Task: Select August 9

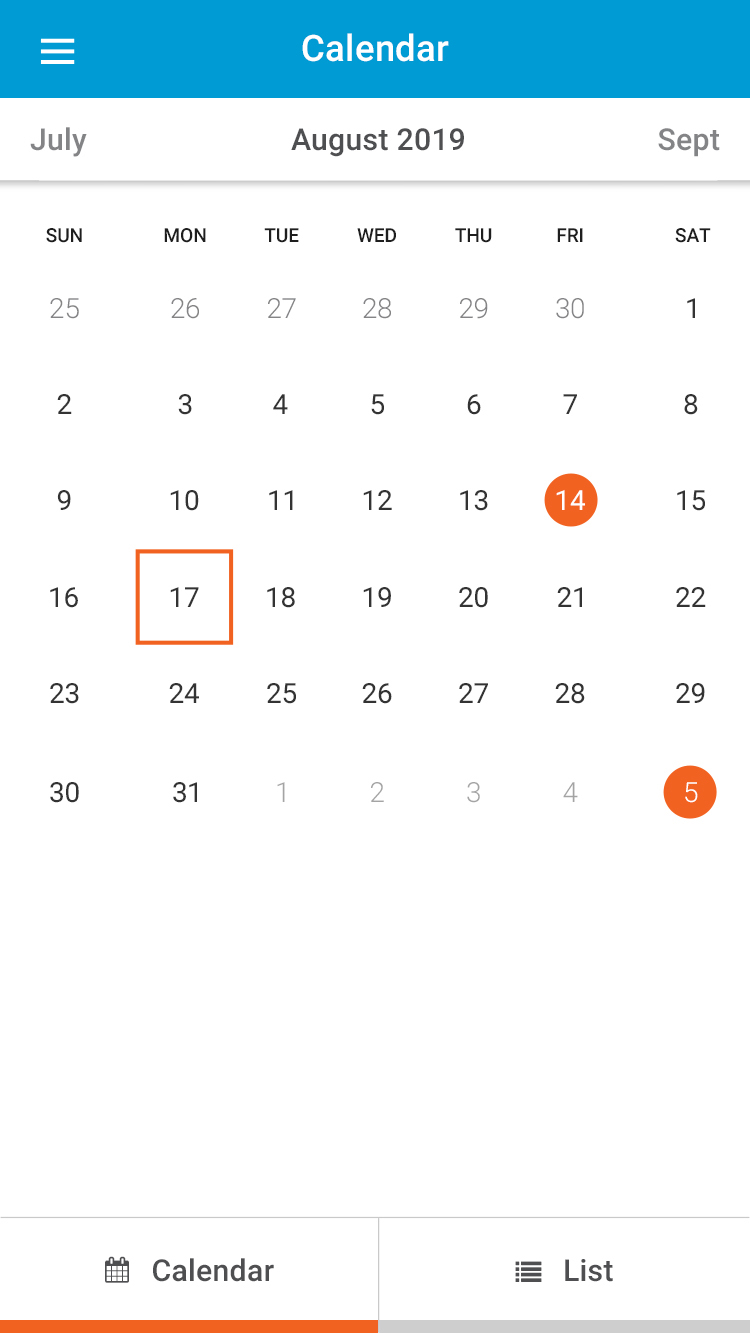Action: 64,500
